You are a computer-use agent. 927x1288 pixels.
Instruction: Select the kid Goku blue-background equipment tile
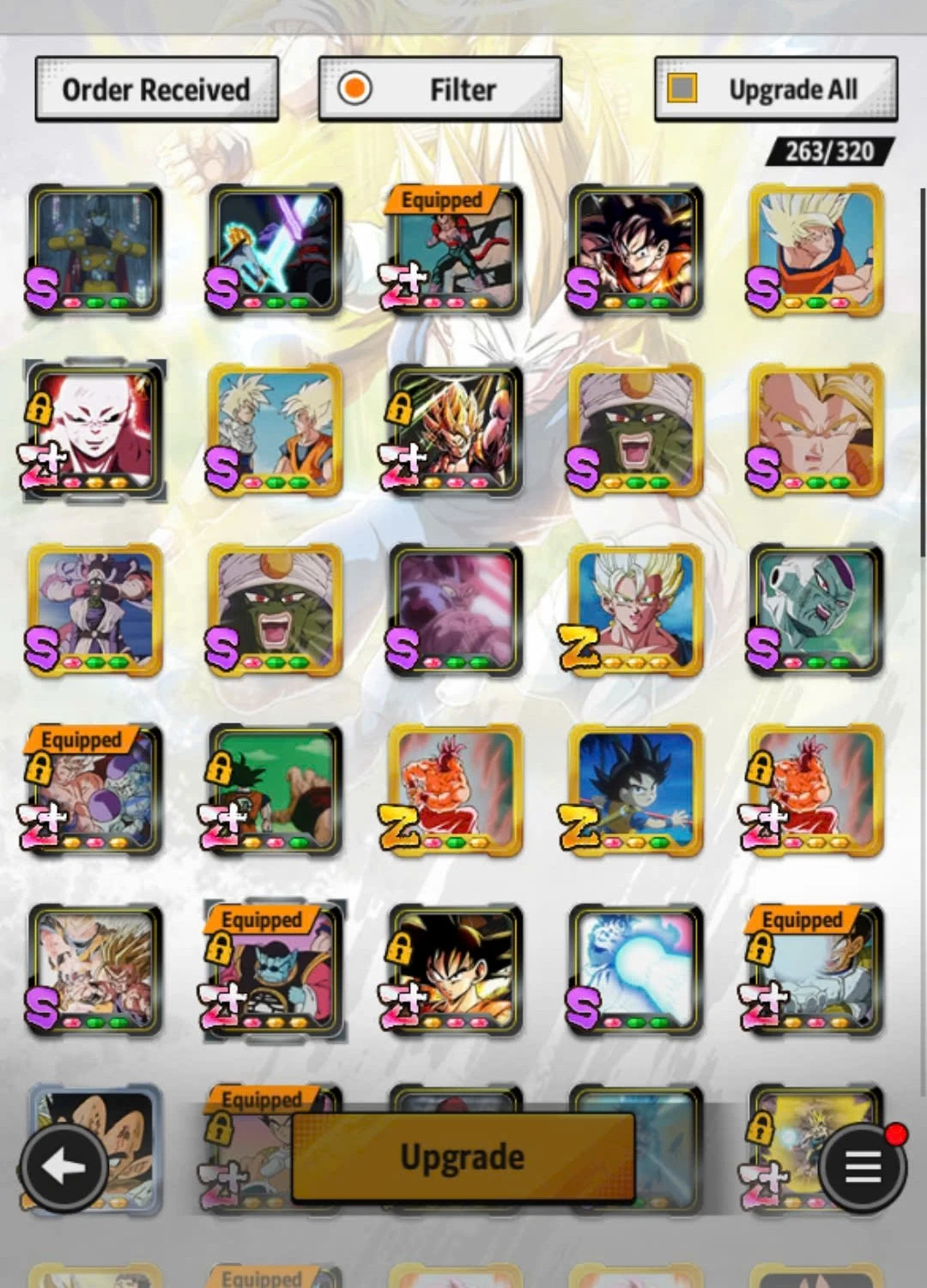635,790
